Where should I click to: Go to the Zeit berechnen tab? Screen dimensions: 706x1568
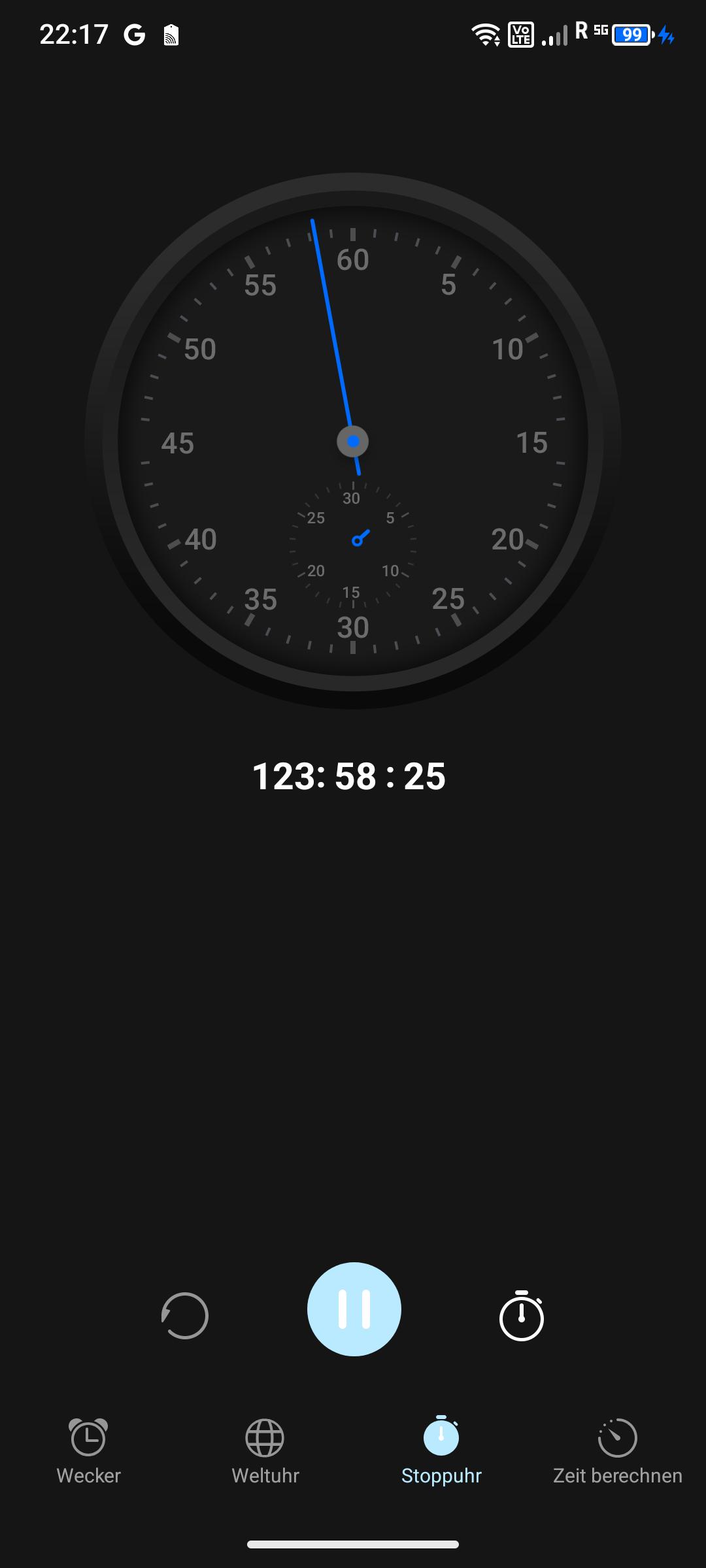[617, 1450]
